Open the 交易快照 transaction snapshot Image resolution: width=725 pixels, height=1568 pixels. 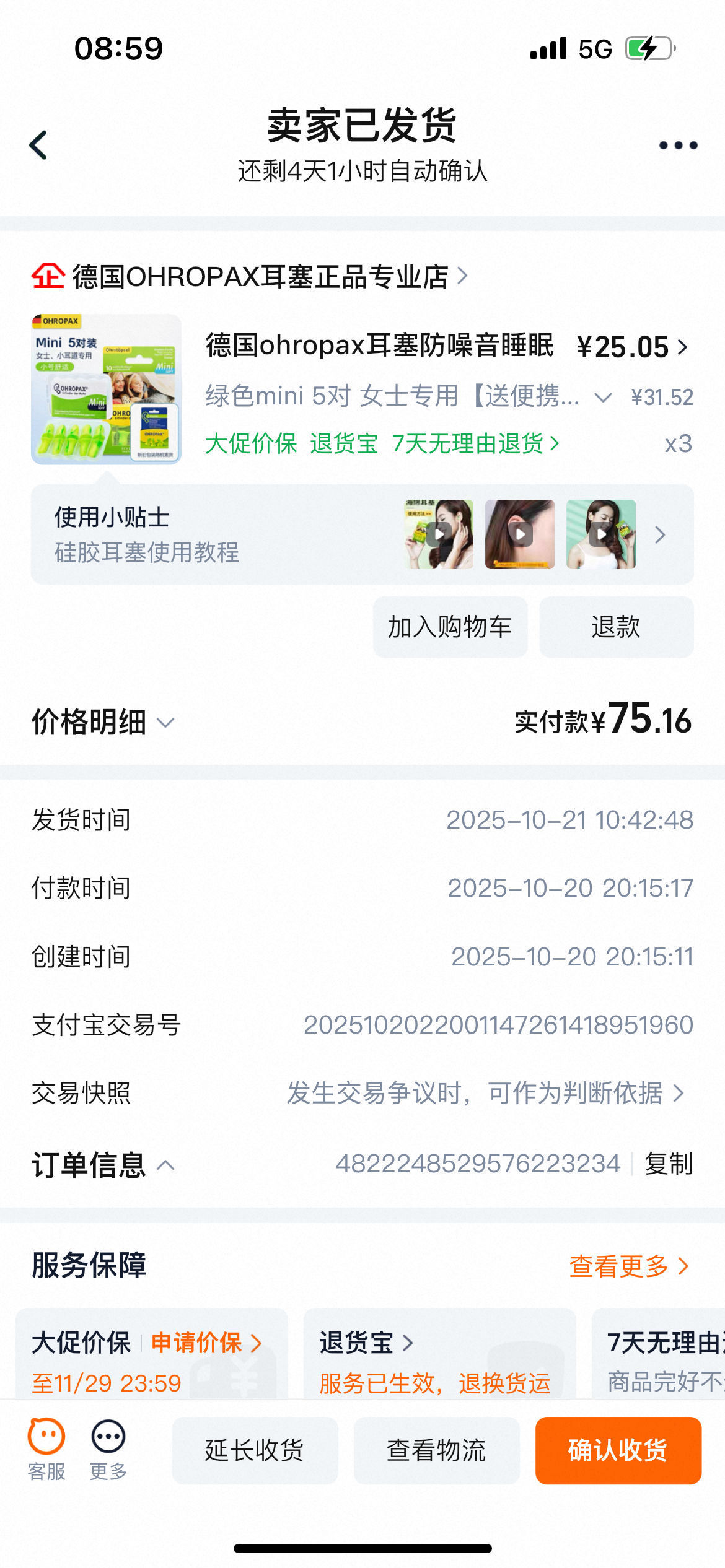point(486,1093)
